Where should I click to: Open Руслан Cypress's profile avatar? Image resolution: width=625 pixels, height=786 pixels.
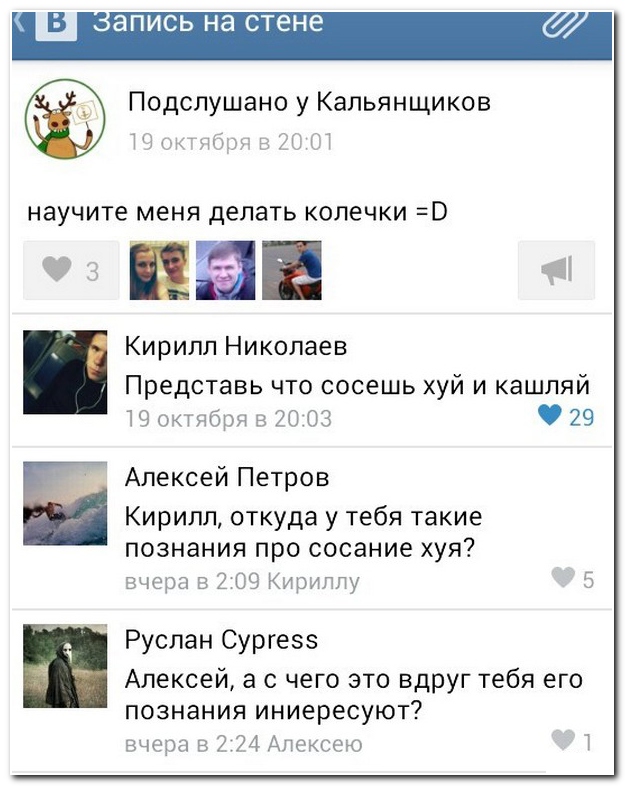pyautogui.click(x=65, y=666)
